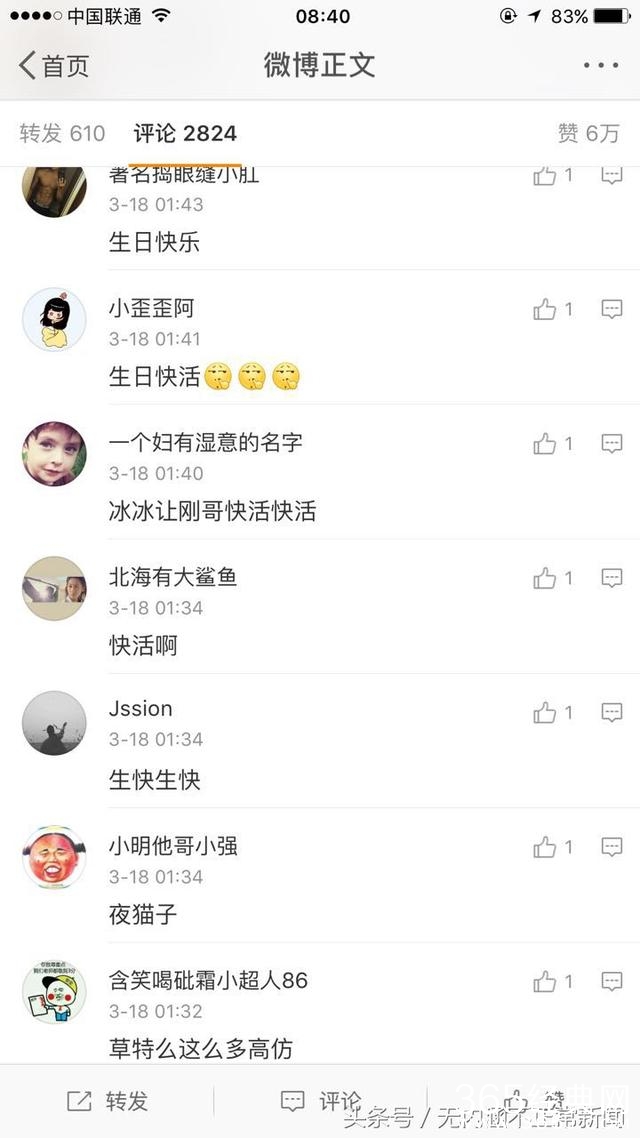The height and width of the screenshot is (1138, 640).
Task: Like 北海有大鲨鱼's comment
Action: [545, 578]
